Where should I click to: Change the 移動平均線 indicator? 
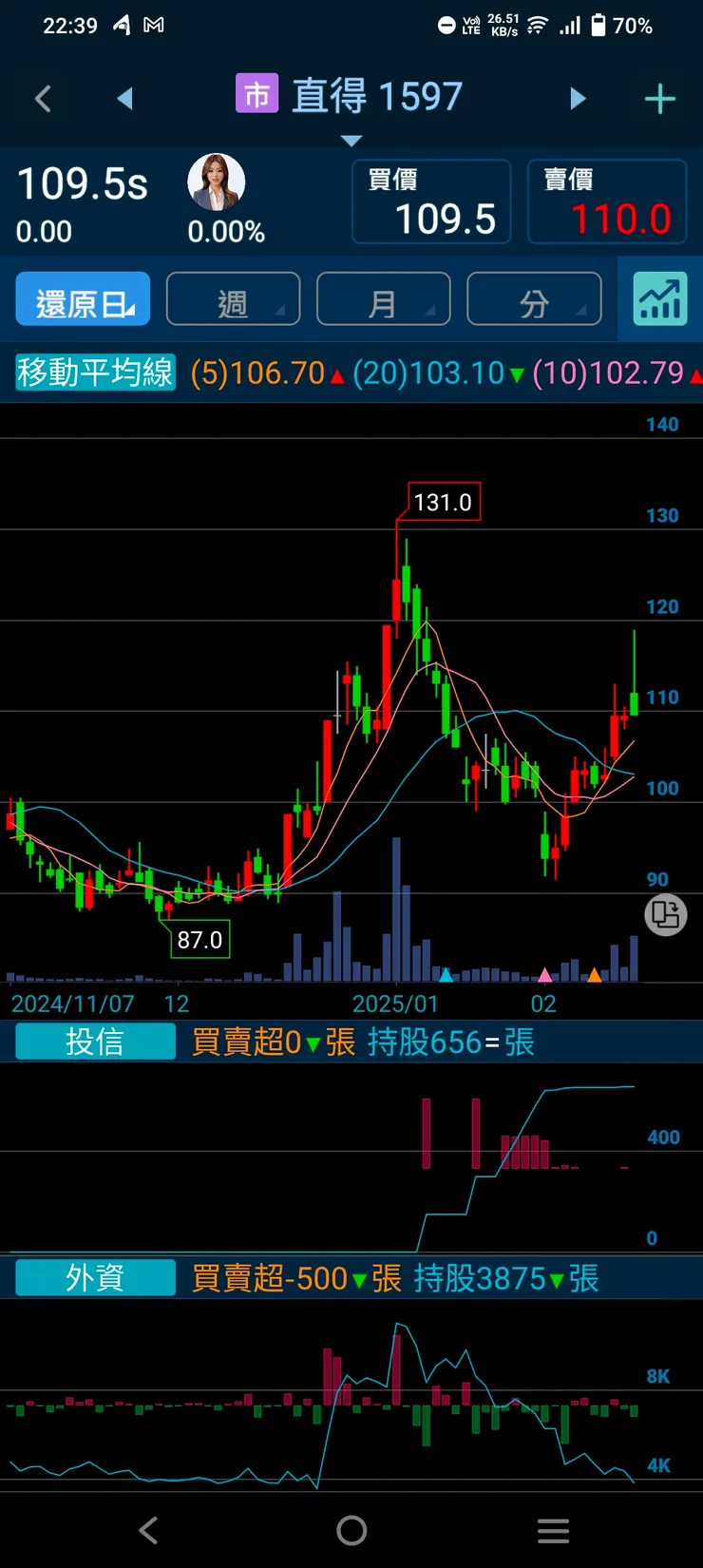pyautogui.click(x=95, y=373)
